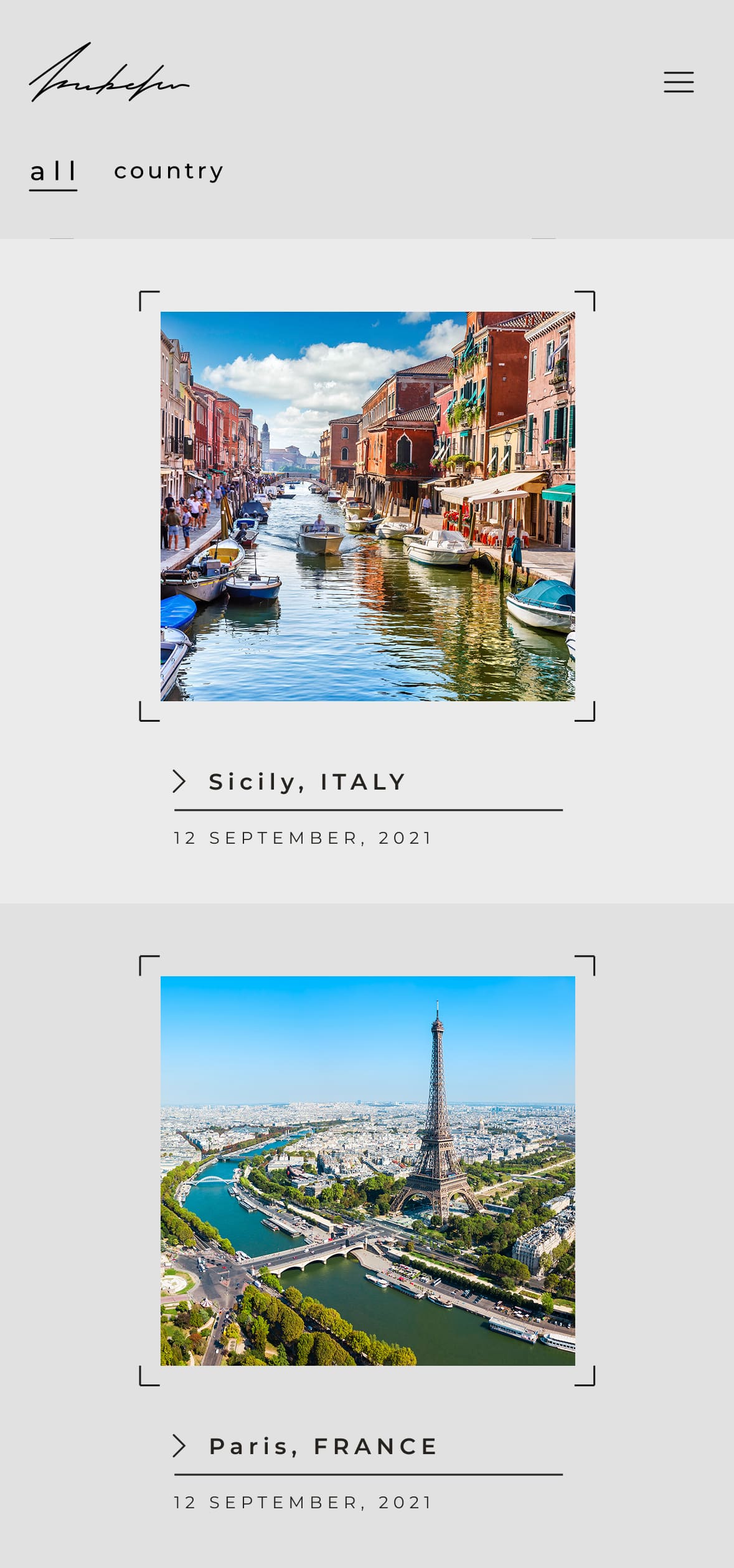Switch to the country tab
734x1568 pixels.
(169, 171)
